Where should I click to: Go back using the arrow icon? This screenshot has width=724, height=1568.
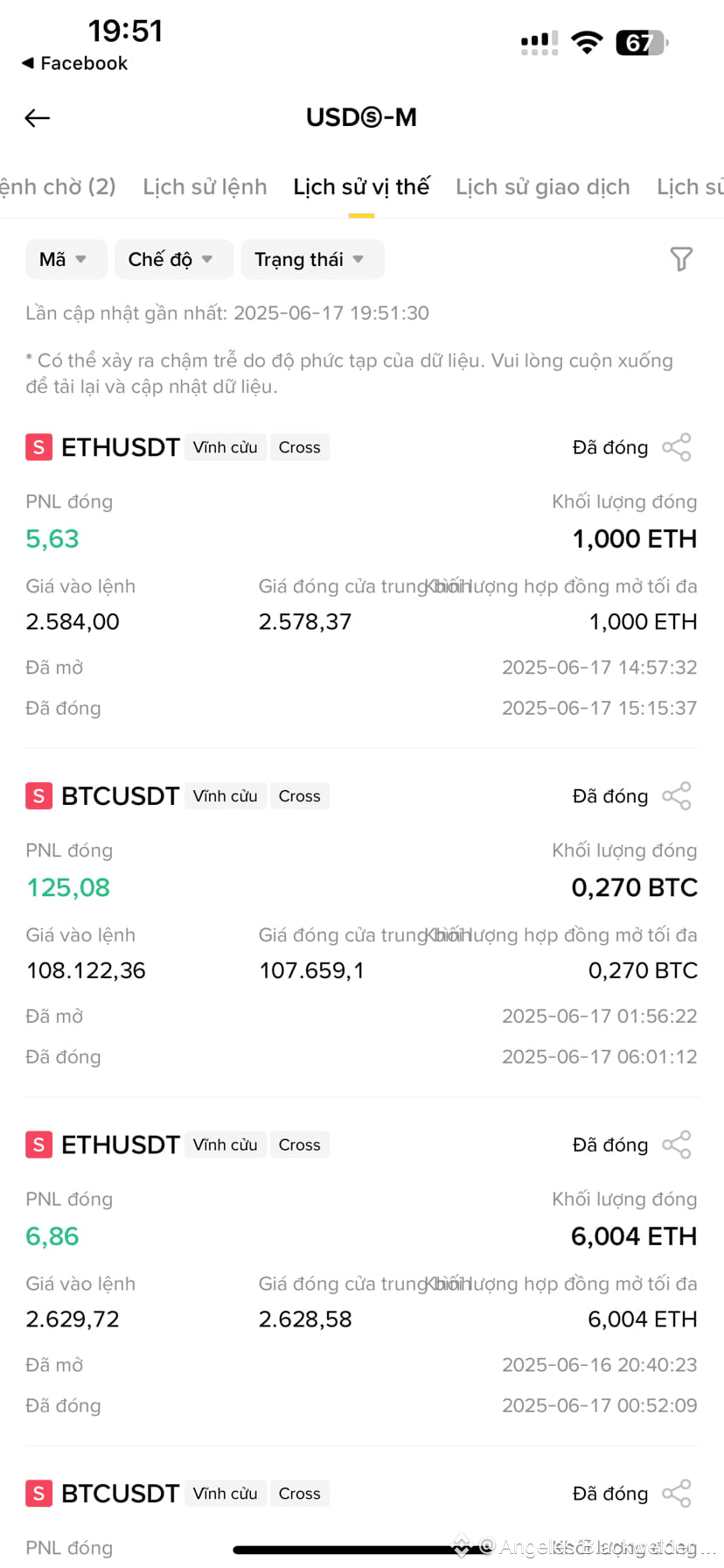pyautogui.click(x=38, y=118)
